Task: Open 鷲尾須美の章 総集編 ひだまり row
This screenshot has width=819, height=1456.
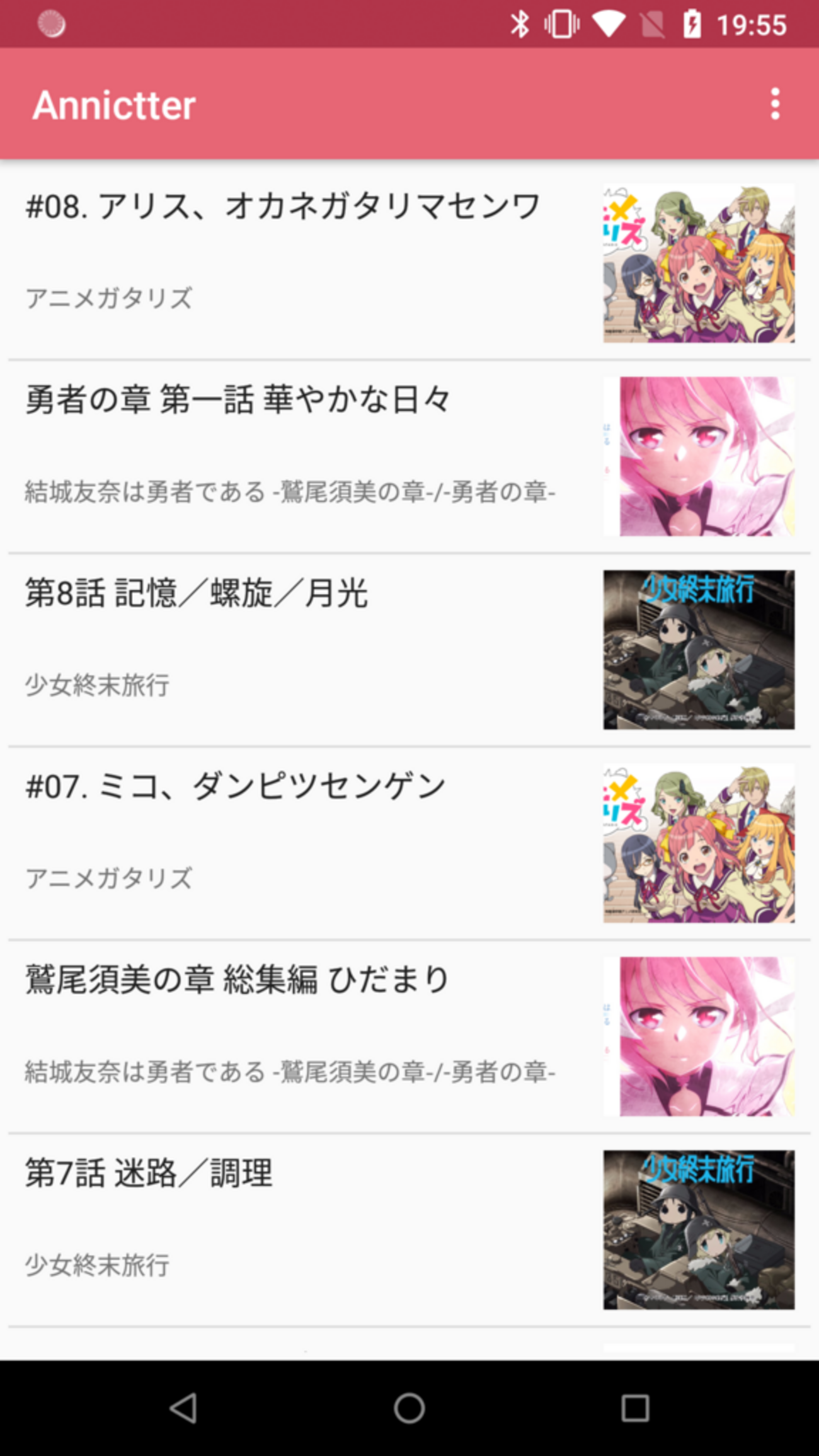Action: pyautogui.click(x=237, y=980)
